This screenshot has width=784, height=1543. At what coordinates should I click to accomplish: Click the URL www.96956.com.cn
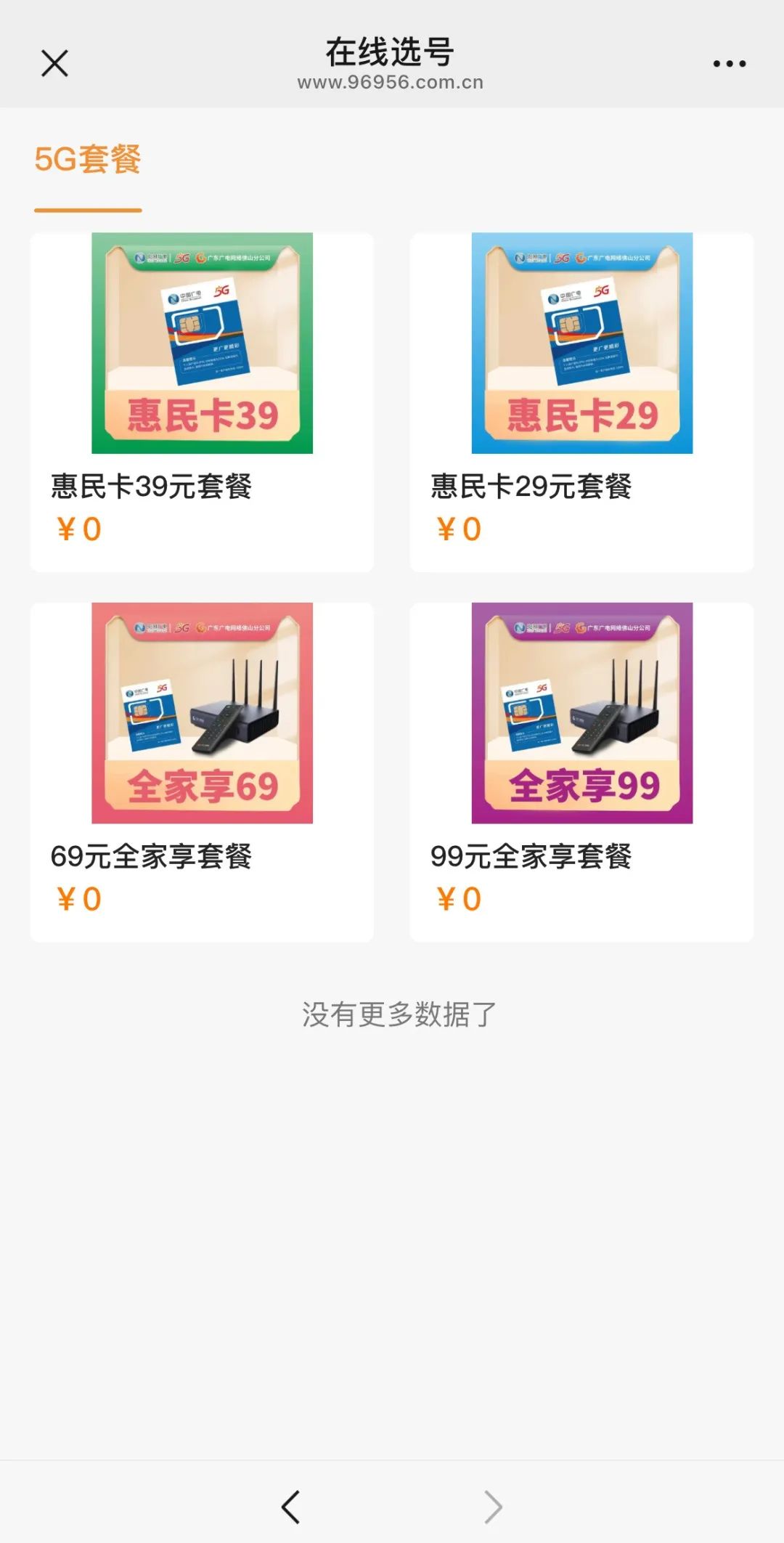coord(392,82)
